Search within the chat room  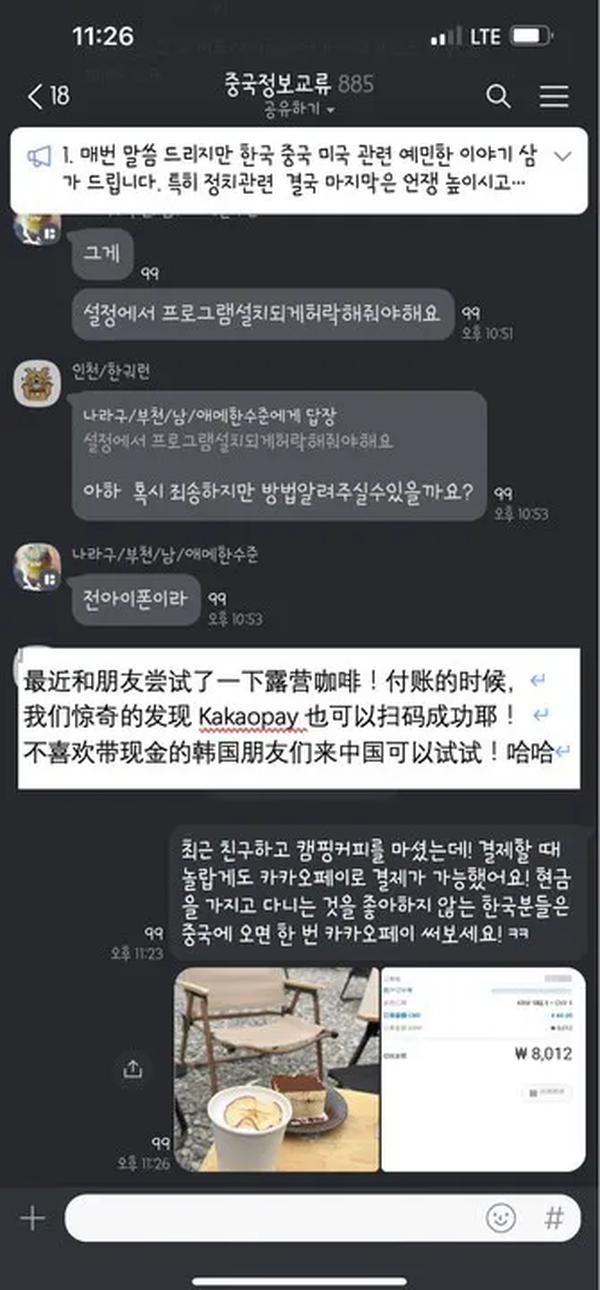point(498,96)
